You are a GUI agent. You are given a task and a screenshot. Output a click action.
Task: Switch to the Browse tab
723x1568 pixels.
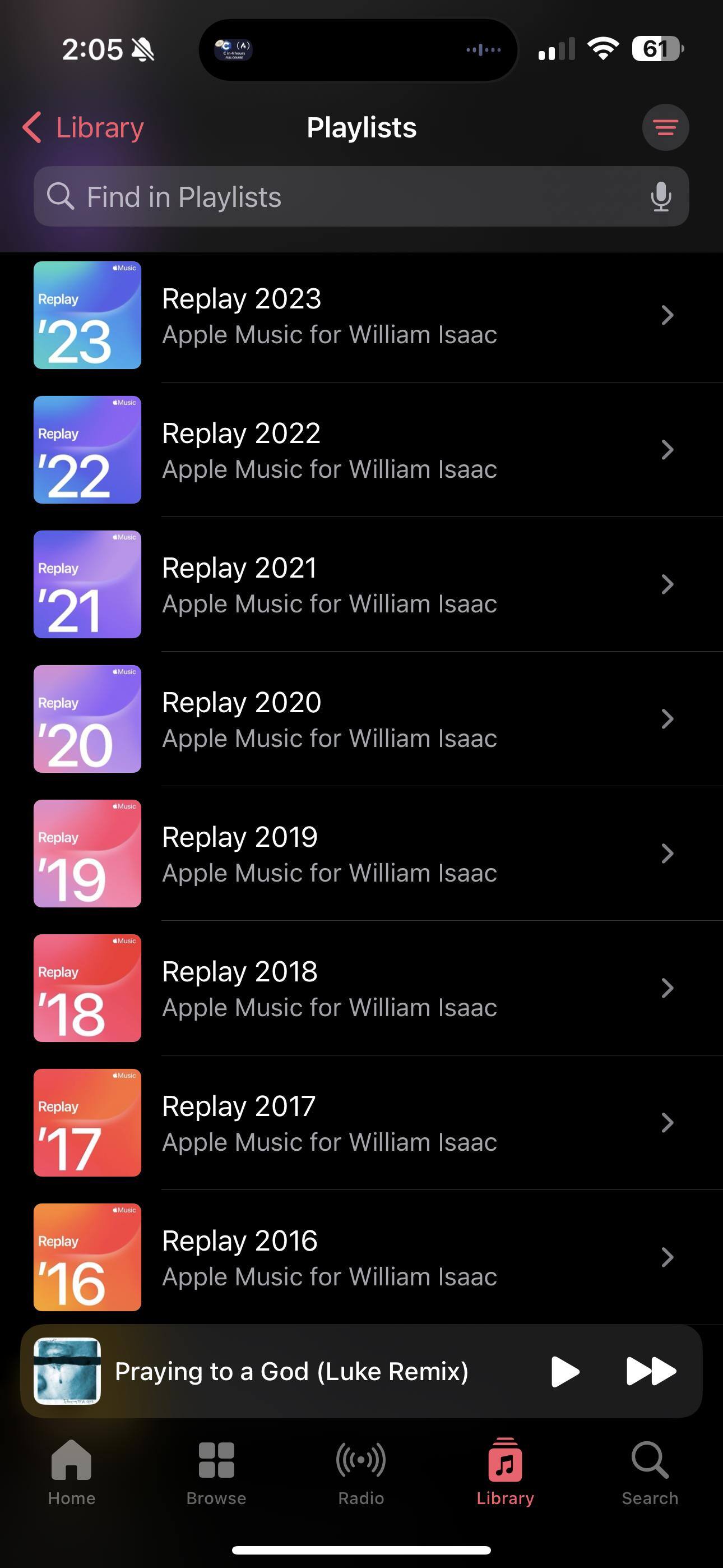coord(216,1470)
